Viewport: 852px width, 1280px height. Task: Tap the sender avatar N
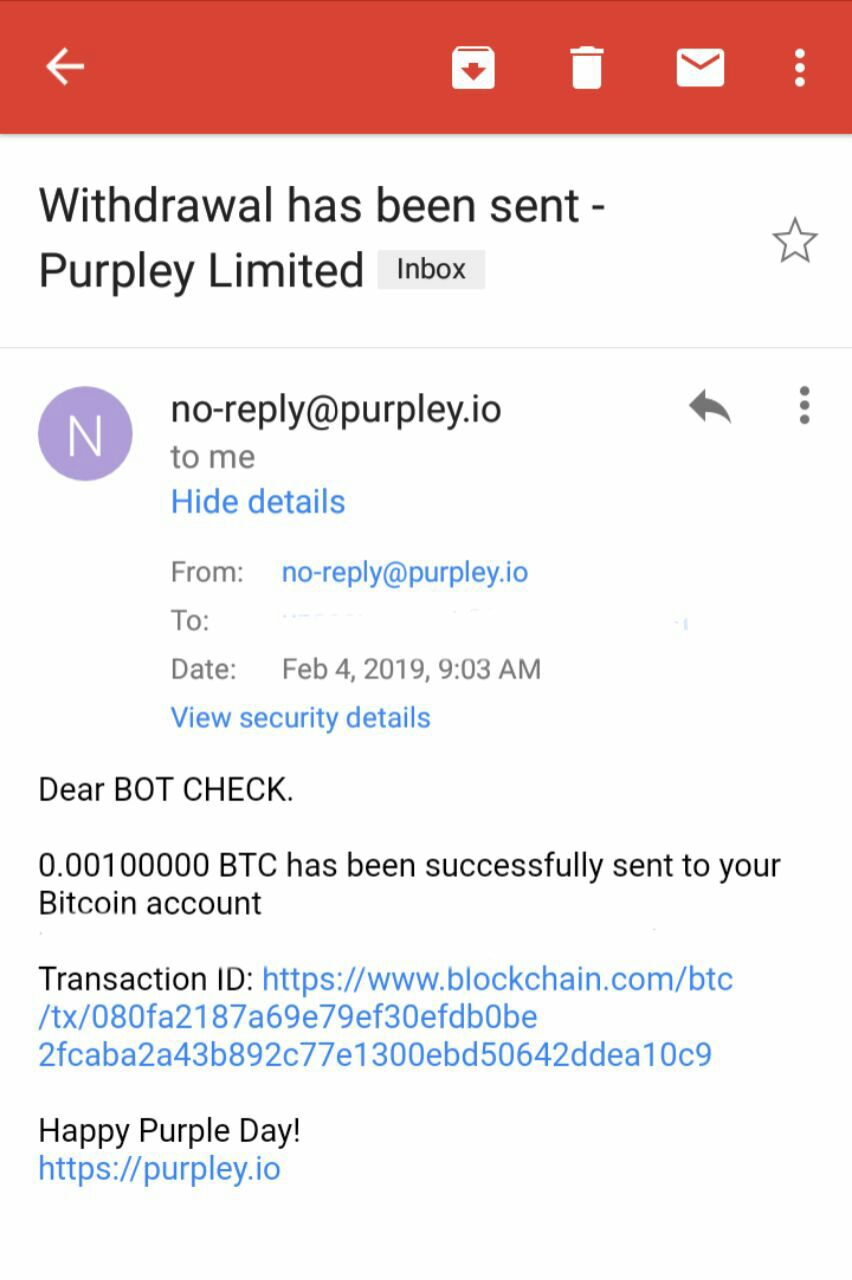click(85, 434)
